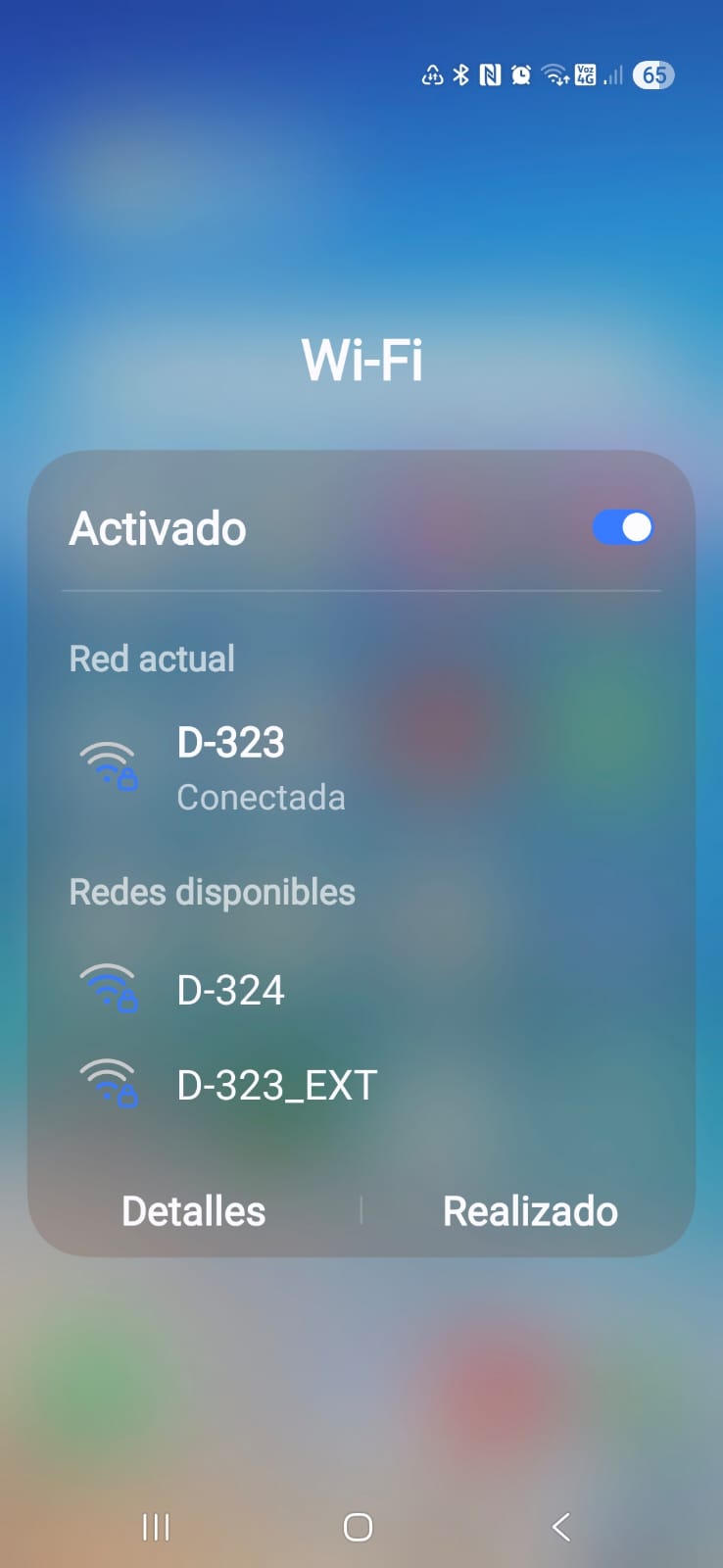Select the D-323_EXT network
Screen dimensions: 723x1568
[x=276, y=1085]
